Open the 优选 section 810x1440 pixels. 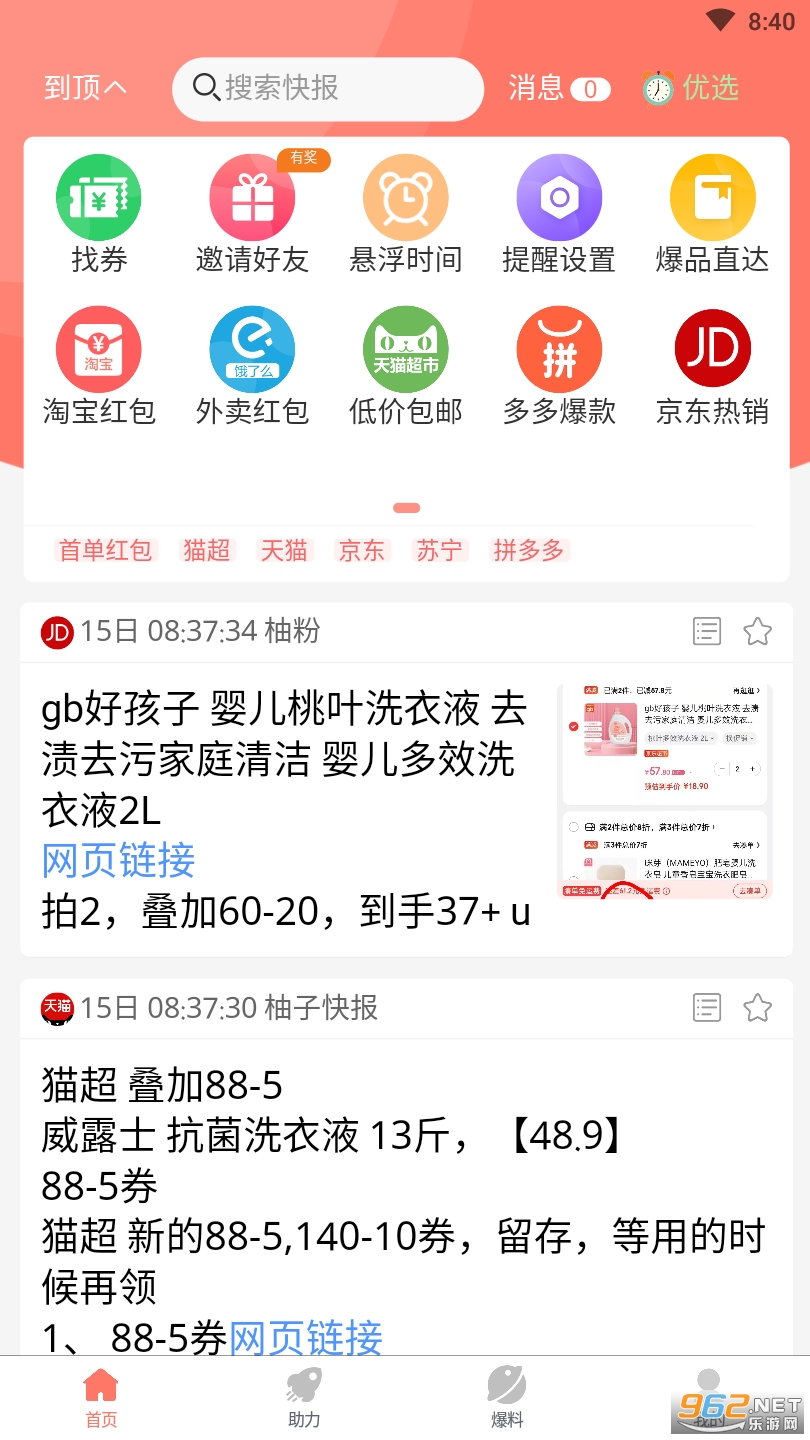[x=690, y=88]
